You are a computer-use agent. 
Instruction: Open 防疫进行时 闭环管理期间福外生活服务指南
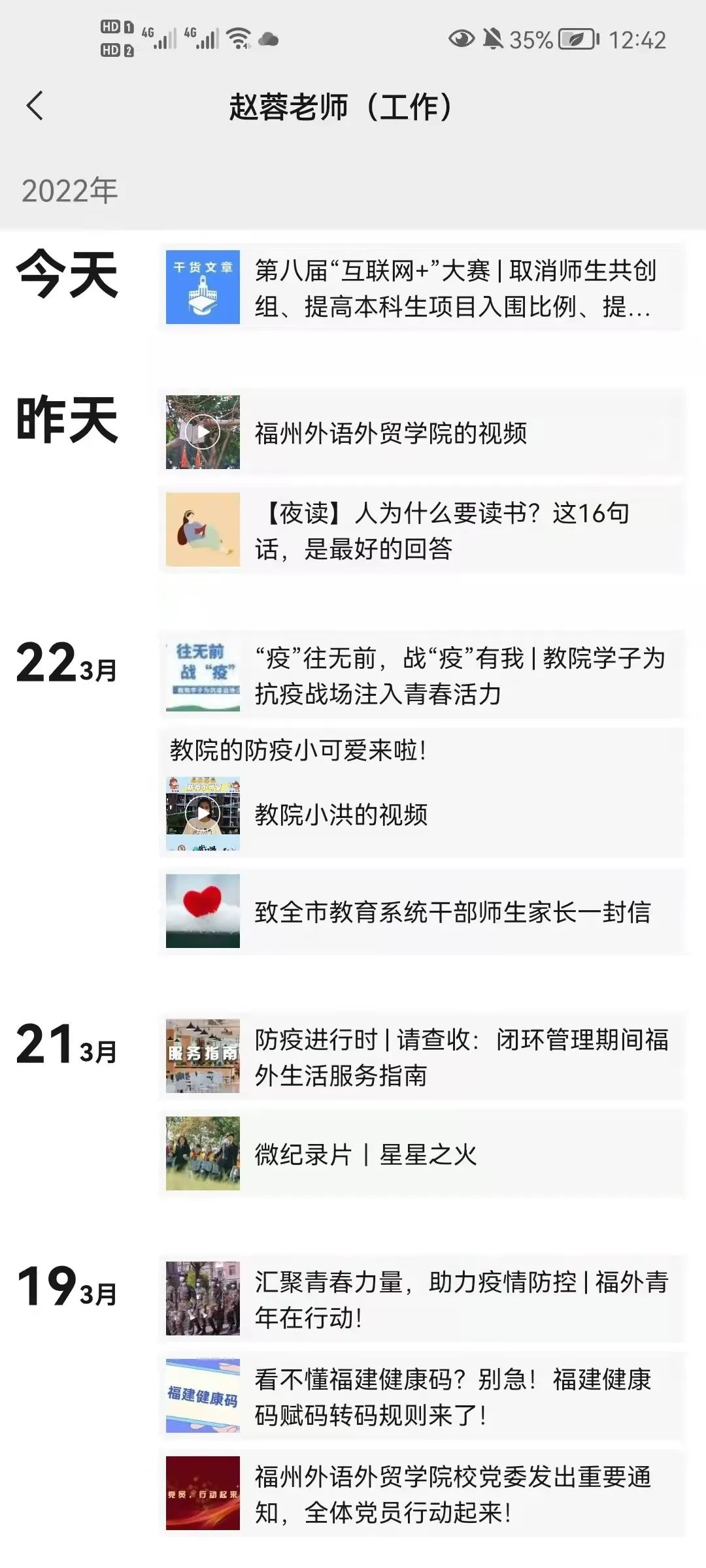422,1056
